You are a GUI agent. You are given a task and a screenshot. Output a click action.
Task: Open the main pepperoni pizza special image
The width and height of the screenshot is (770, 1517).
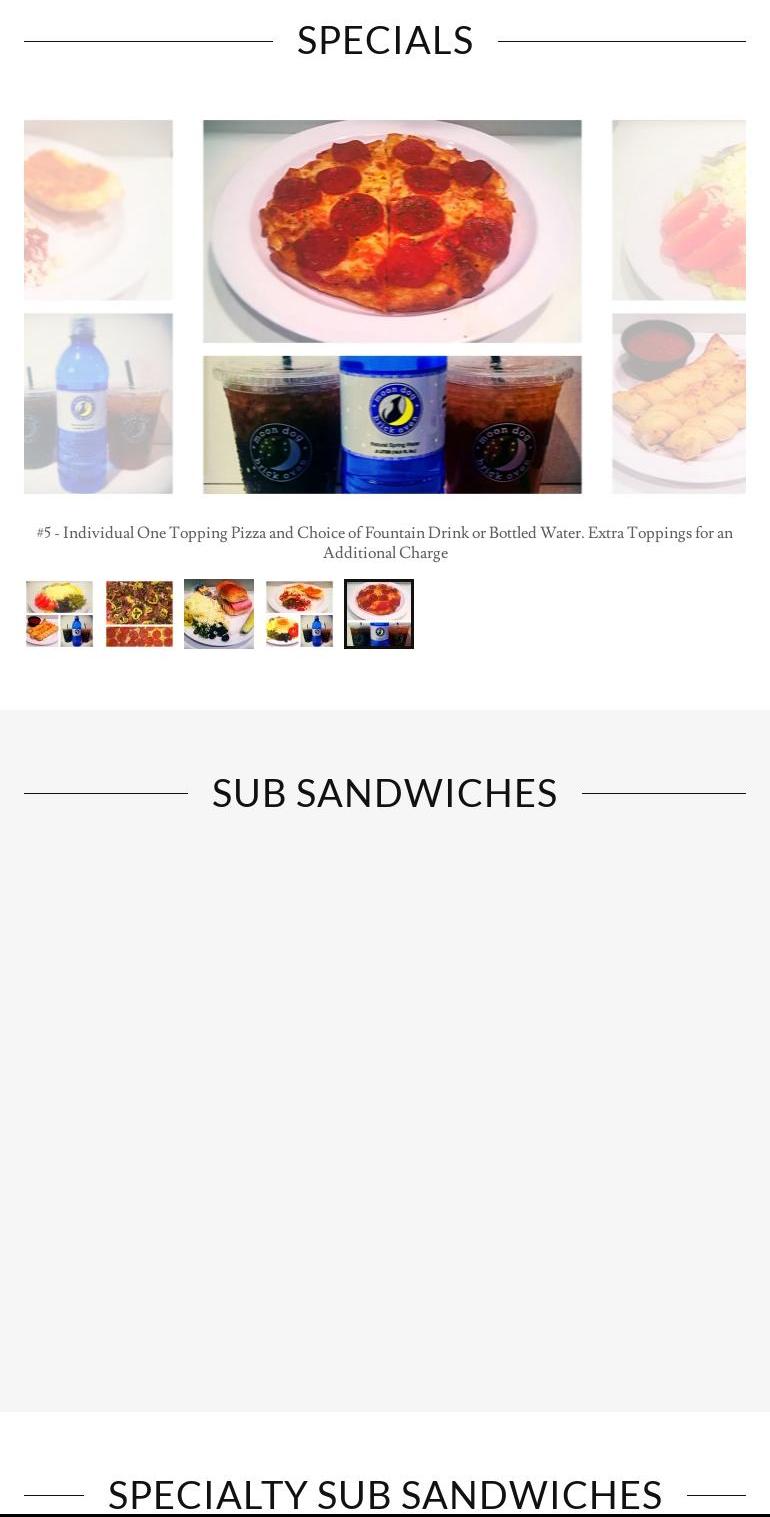(392, 306)
